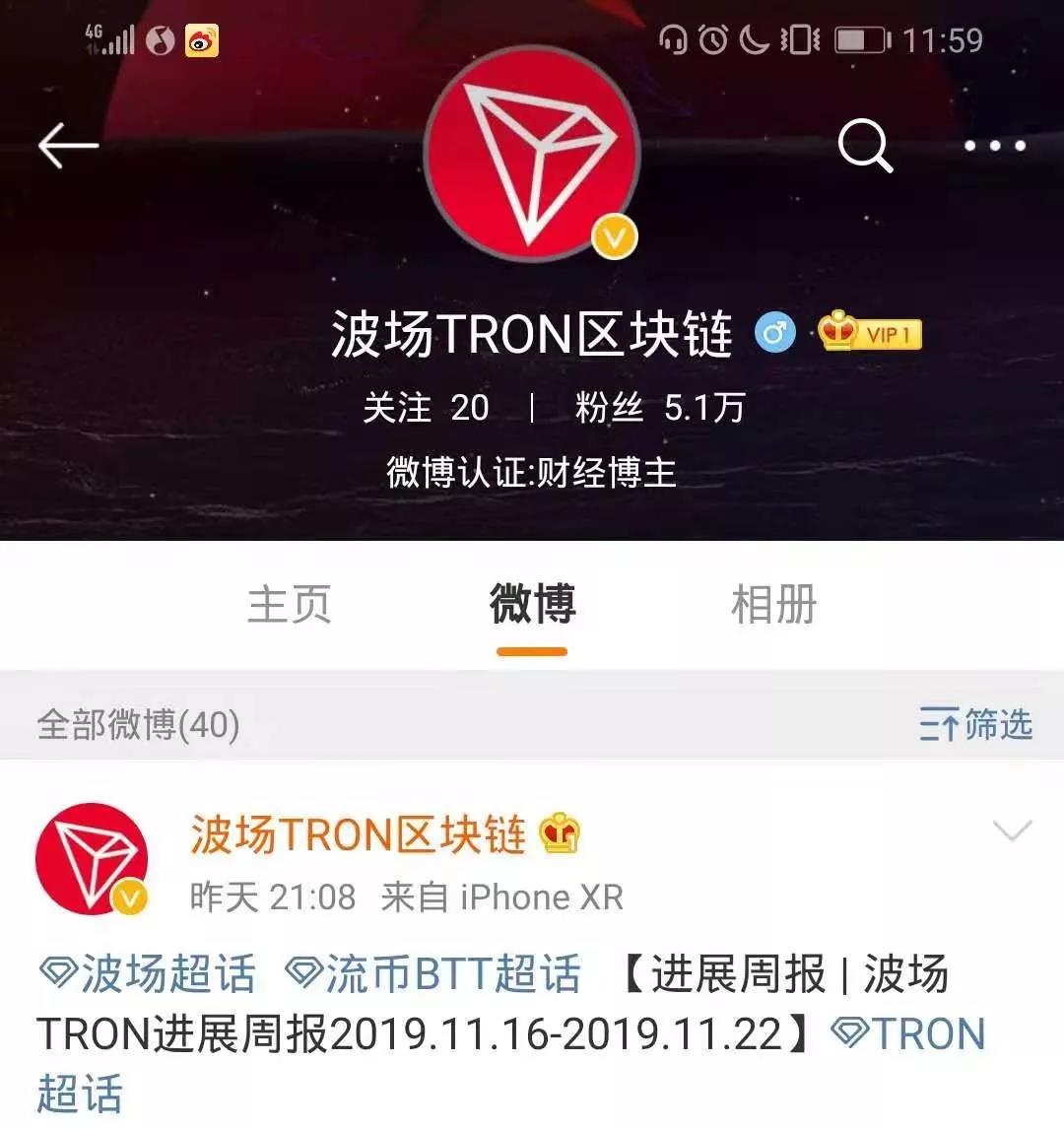
Task: Select the 微博 tab
Action: point(532,604)
